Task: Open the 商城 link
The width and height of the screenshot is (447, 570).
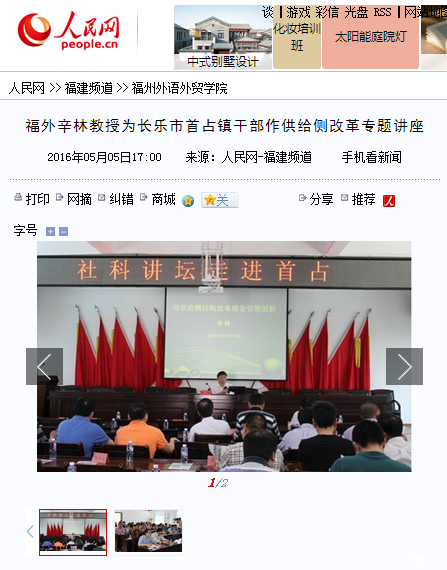Action: [x=164, y=199]
